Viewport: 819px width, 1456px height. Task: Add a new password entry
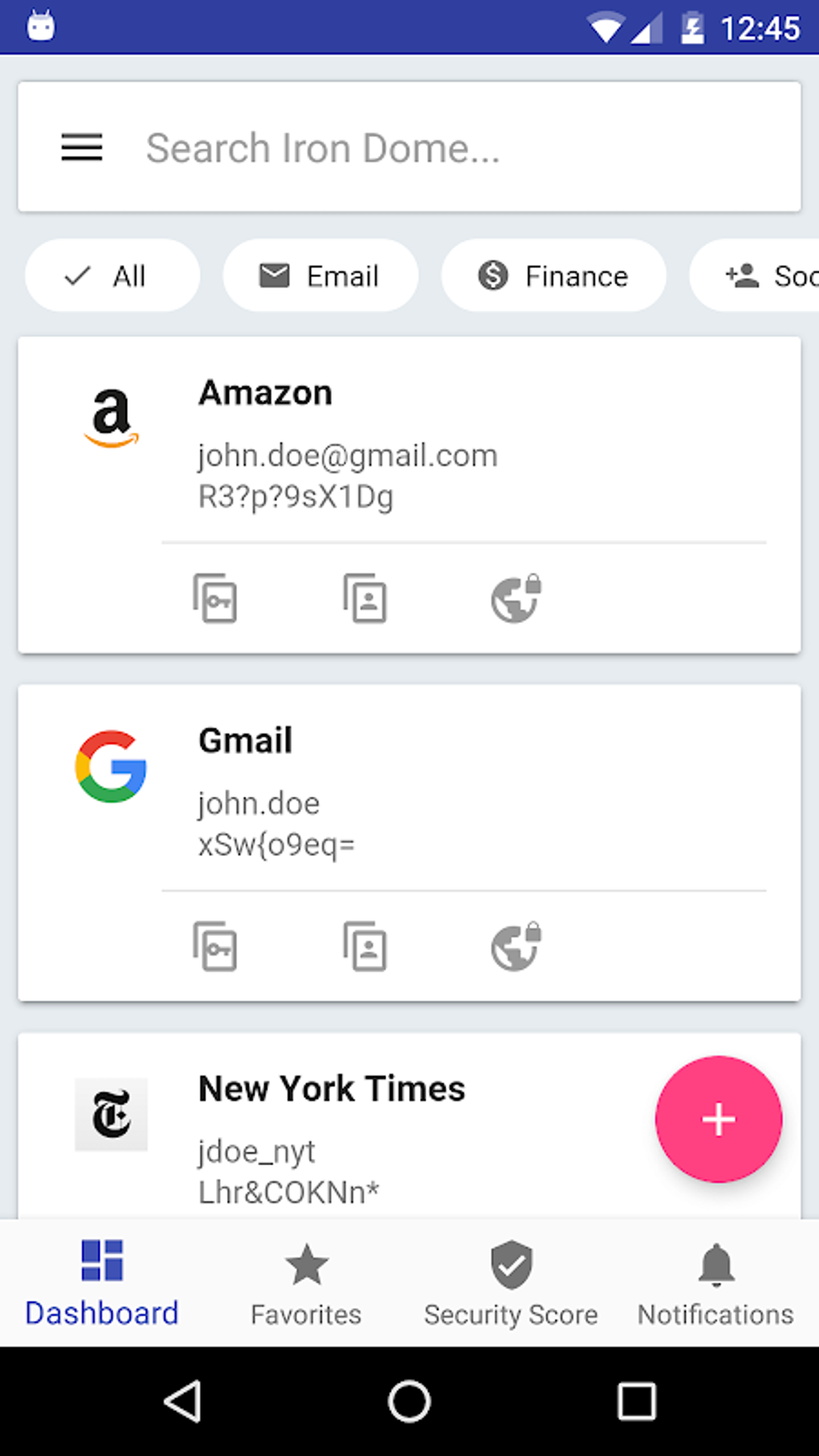click(x=717, y=1120)
